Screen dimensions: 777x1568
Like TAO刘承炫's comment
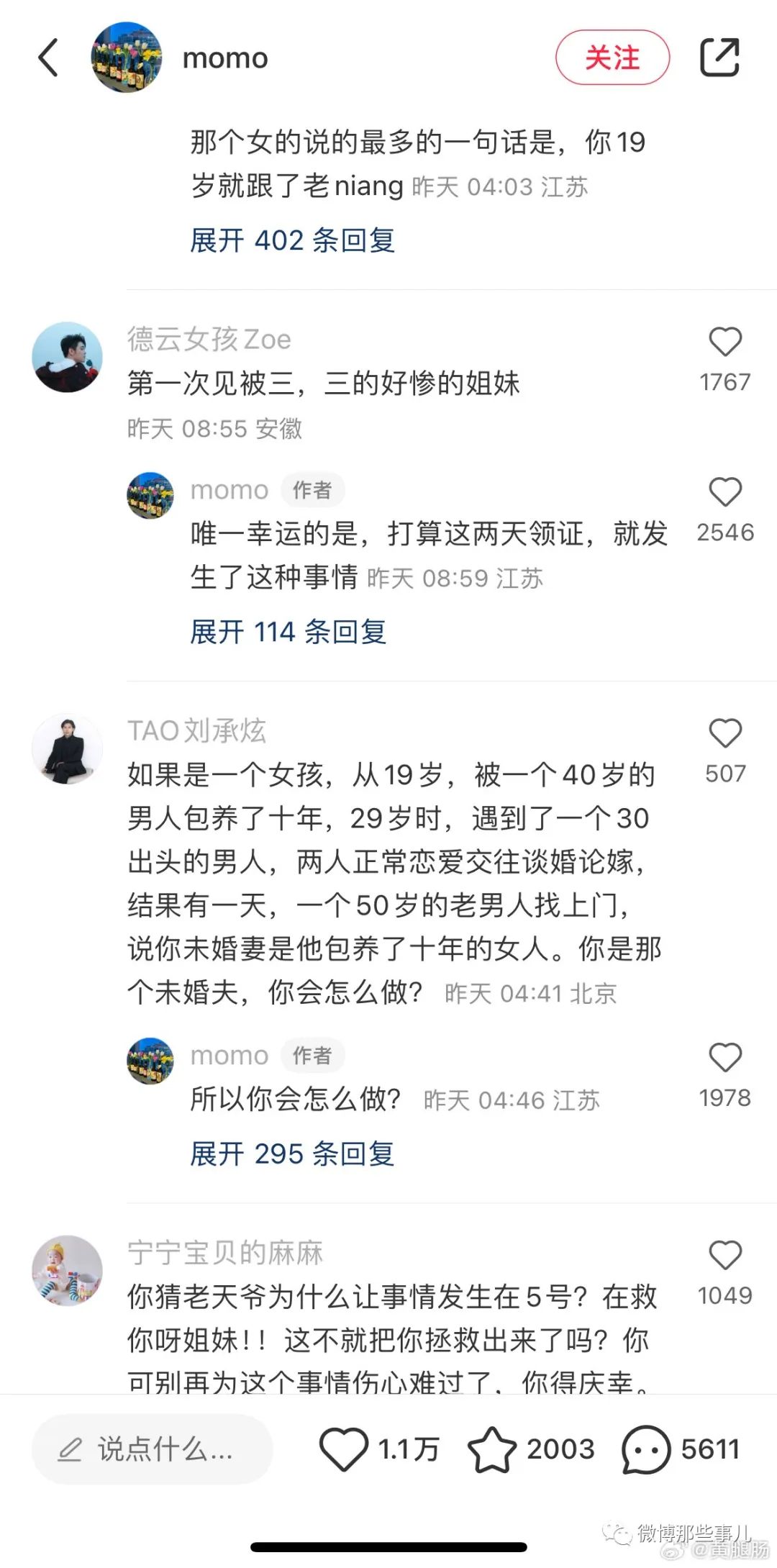pyautogui.click(x=724, y=734)
